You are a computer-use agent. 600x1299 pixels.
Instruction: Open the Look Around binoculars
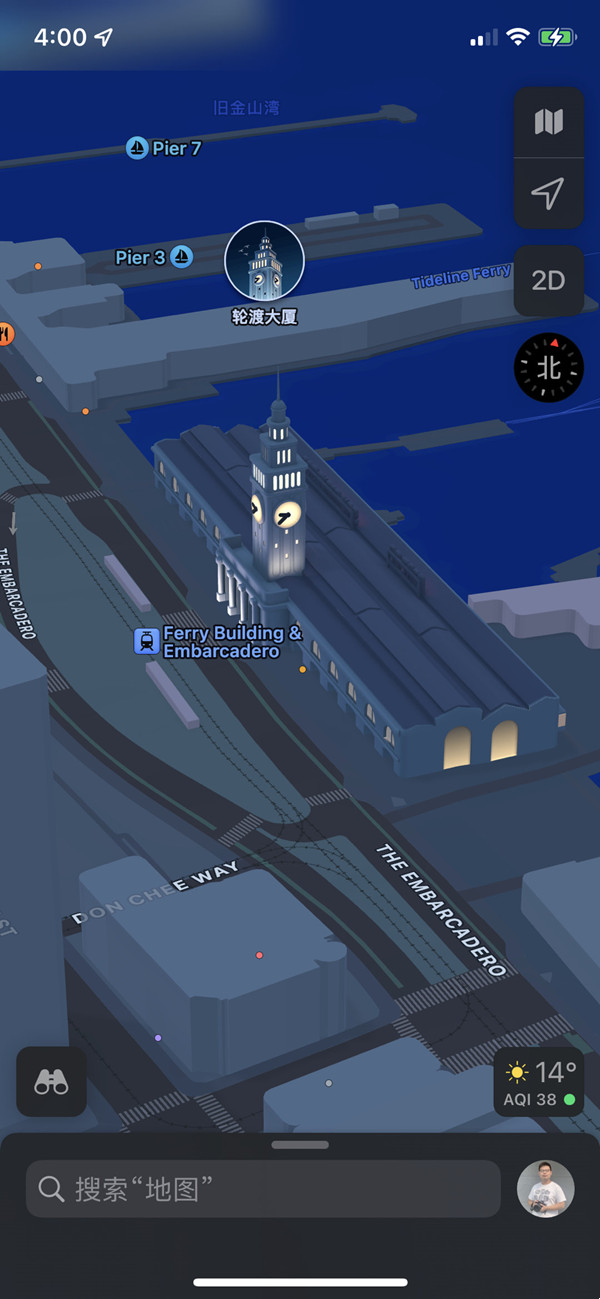tap(51, 1081)
